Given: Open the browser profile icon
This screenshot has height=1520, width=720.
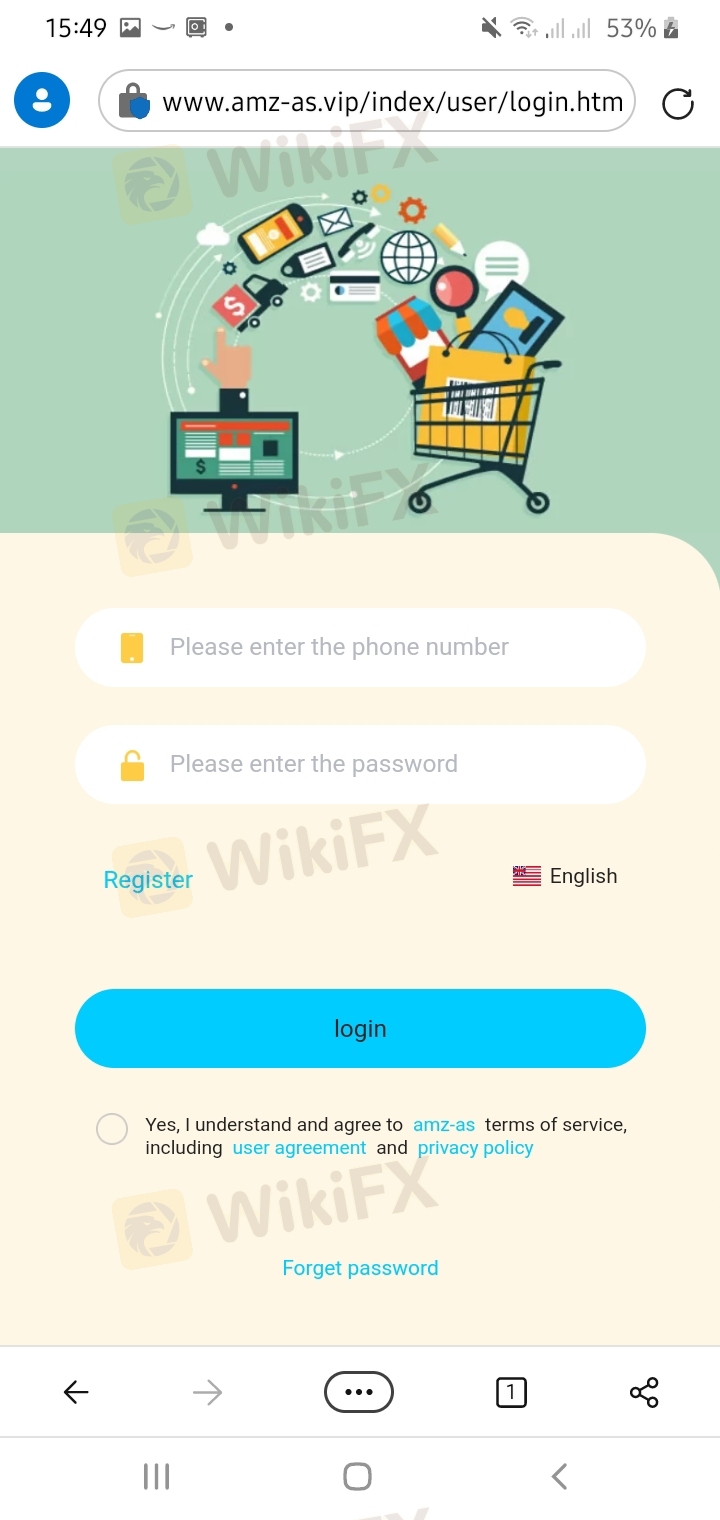Looking at the screenshot, I should point(42,101).
